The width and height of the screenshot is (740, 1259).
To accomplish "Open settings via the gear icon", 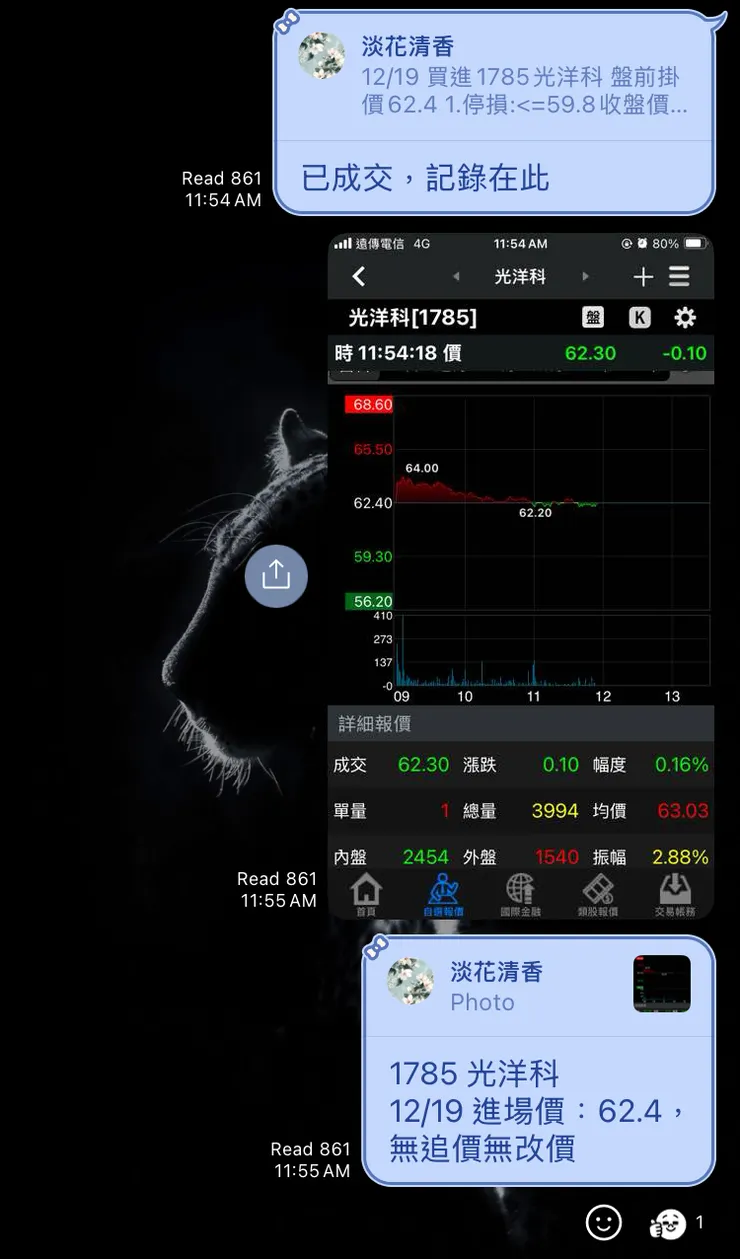I will 686,317.
